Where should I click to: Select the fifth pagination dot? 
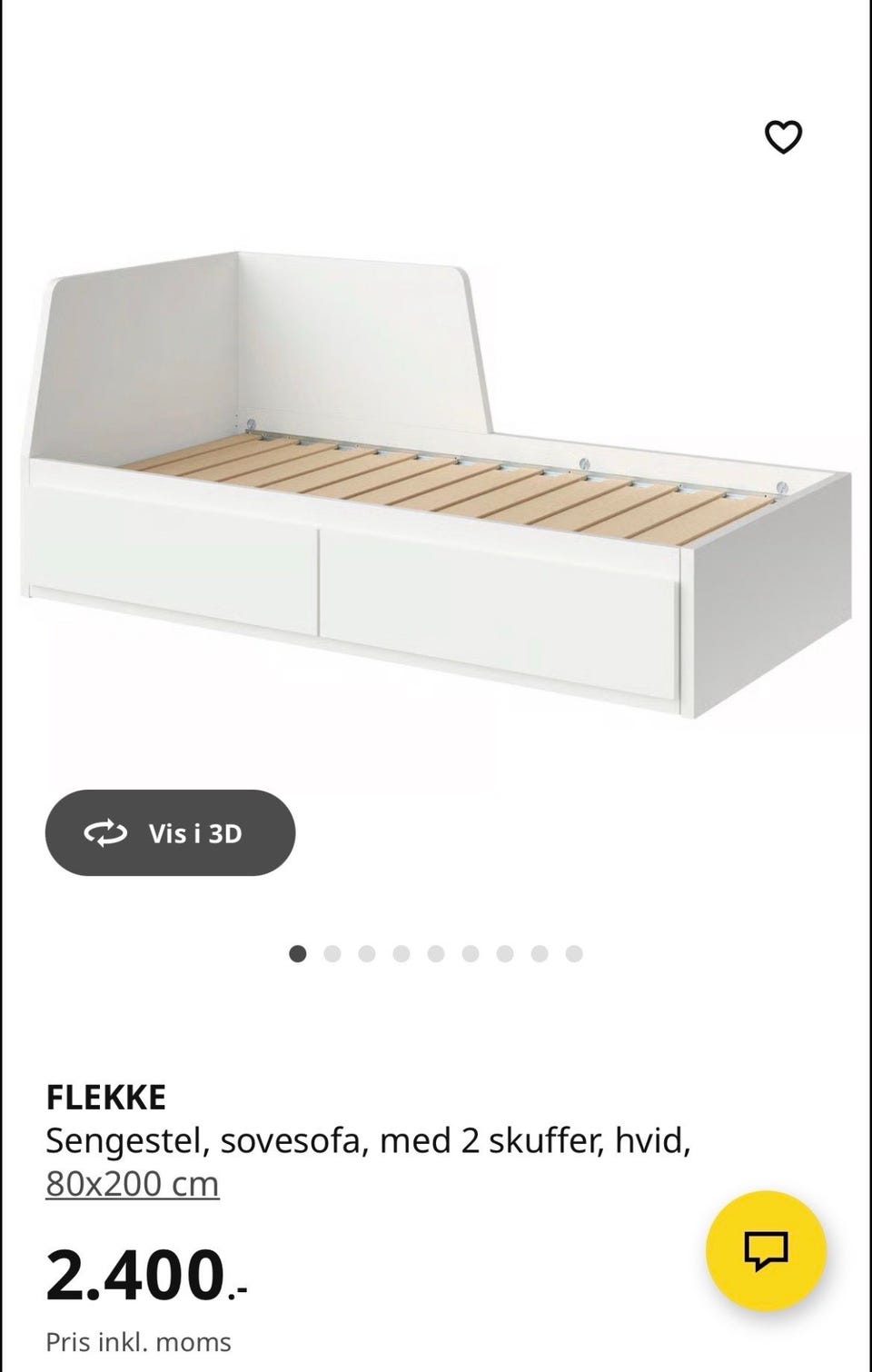tap(433, 952)
